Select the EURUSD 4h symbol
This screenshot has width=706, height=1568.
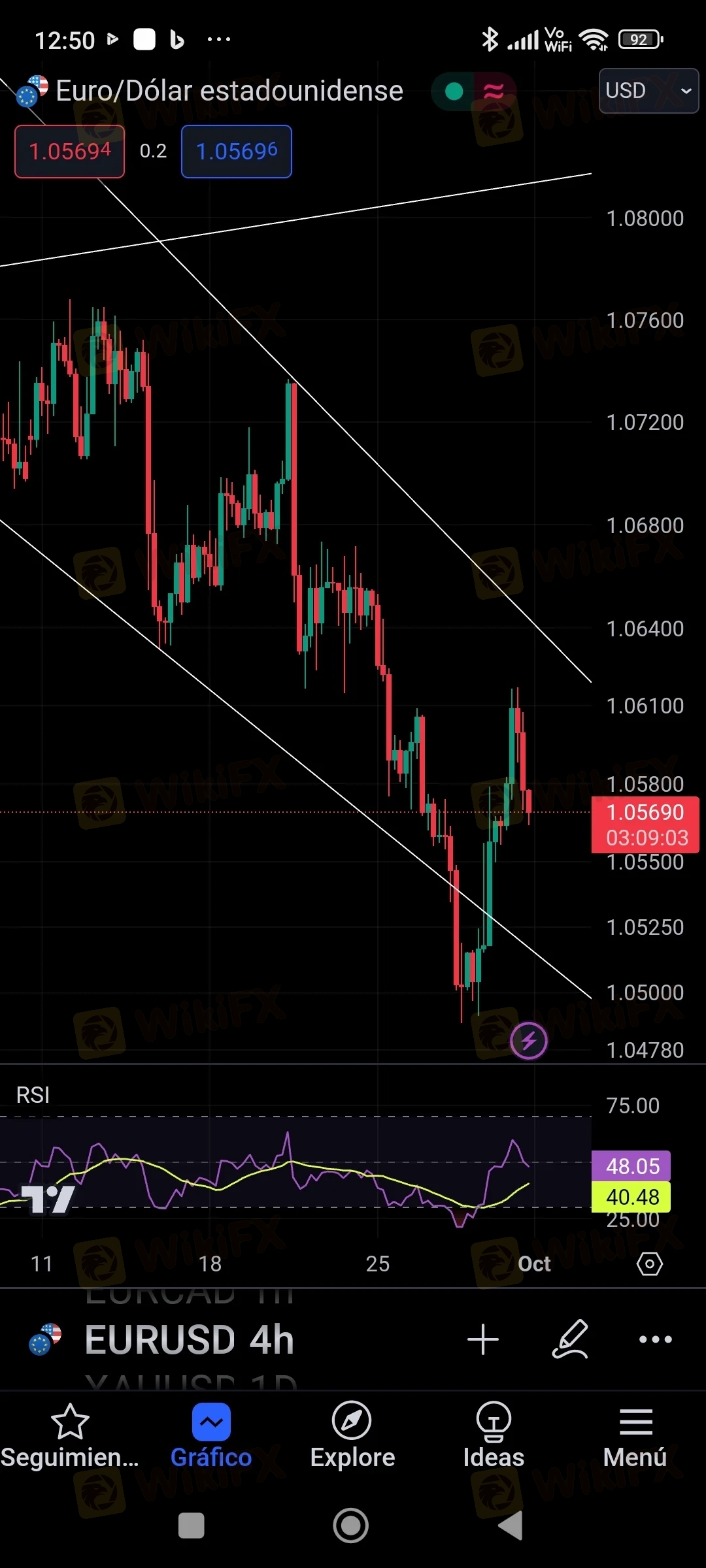point(190,1340)
